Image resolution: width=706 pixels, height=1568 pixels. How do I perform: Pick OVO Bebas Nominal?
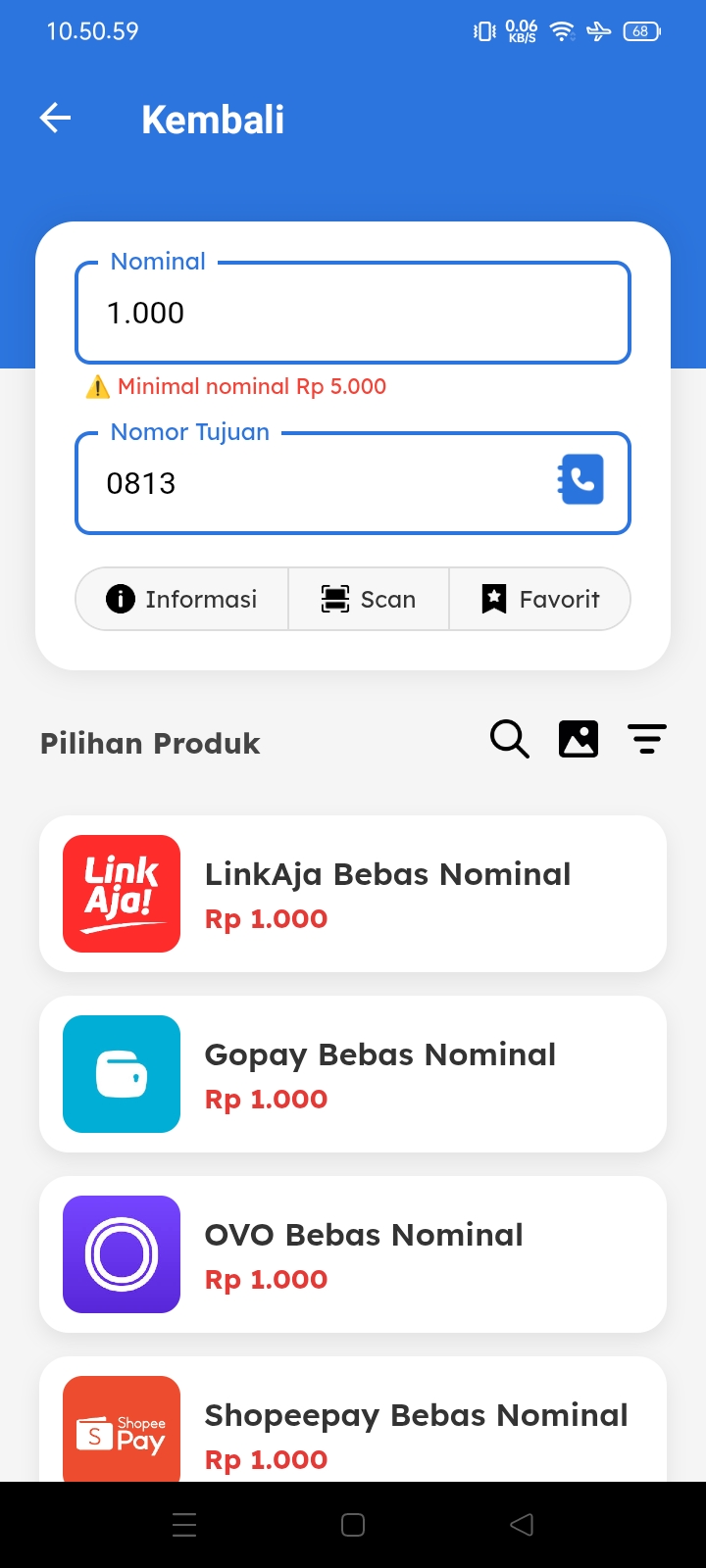pos(353,1254)
